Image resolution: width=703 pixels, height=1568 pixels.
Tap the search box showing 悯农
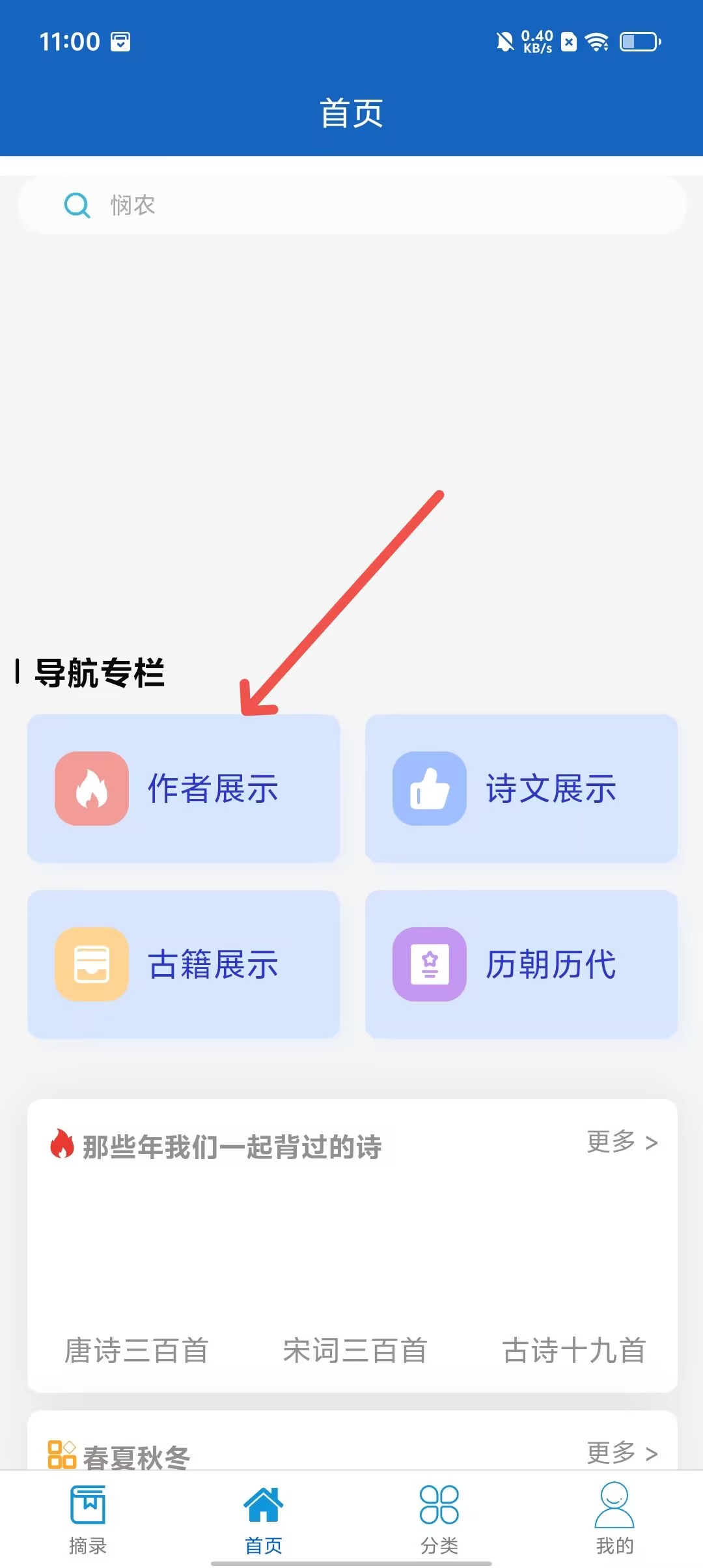tap(351, 205)
